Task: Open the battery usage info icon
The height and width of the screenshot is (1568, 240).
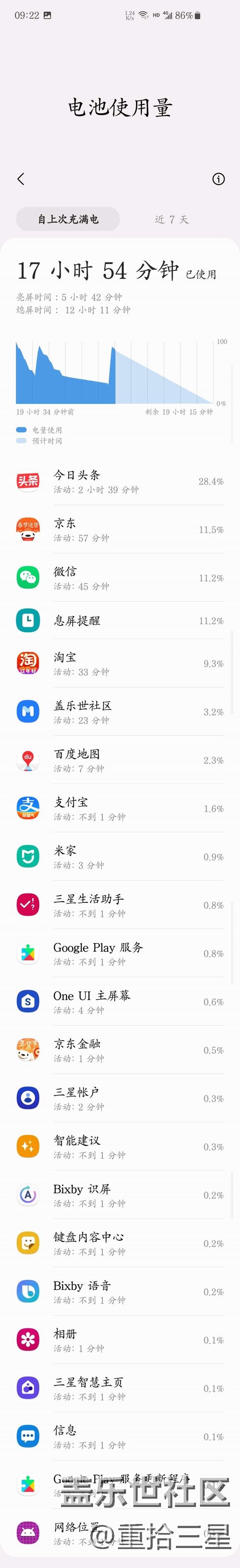Action: click(x=218, y=178)
